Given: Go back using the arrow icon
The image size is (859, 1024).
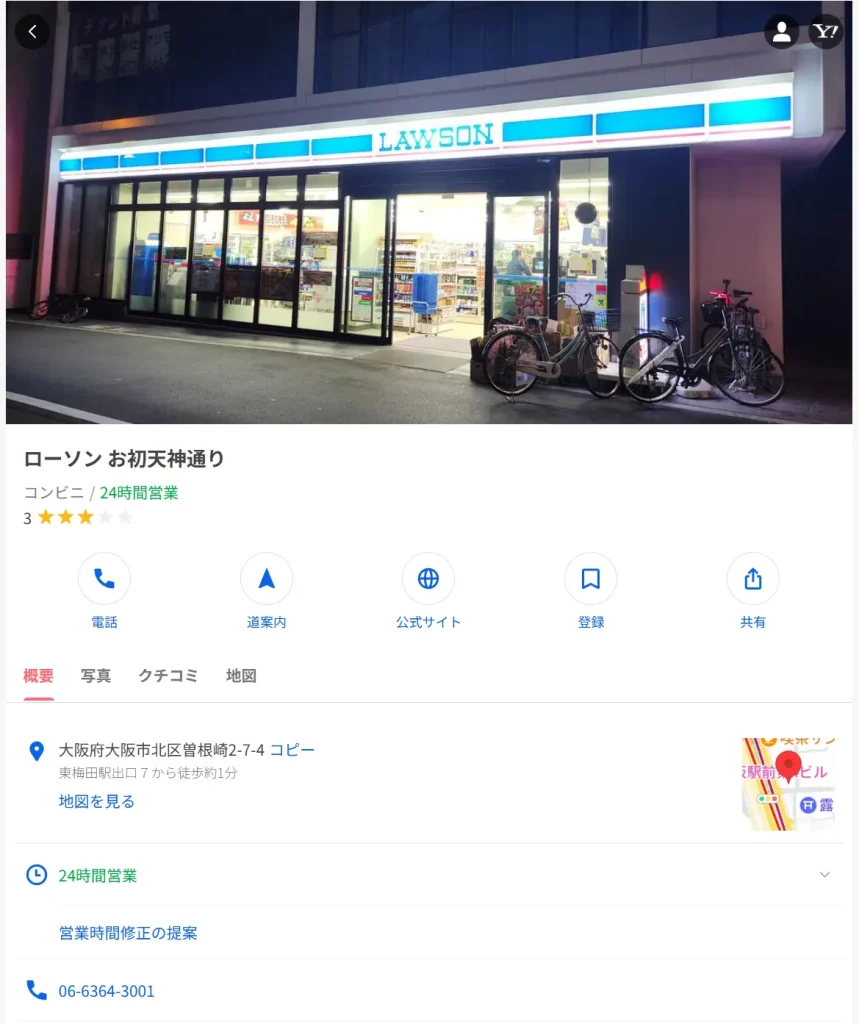Looking at the screenshot, I should point(32,32).
